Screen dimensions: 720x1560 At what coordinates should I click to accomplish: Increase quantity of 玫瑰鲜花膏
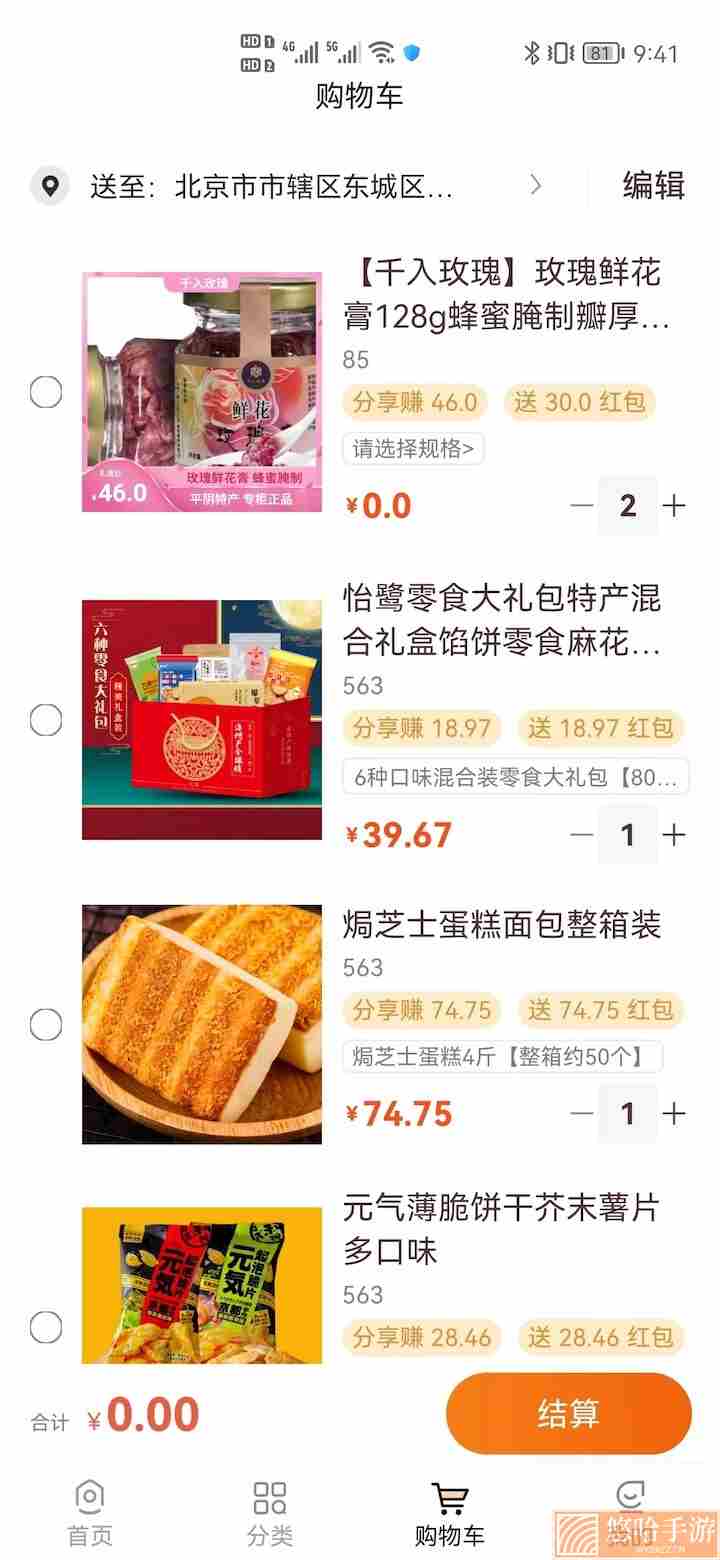(675, 505)
